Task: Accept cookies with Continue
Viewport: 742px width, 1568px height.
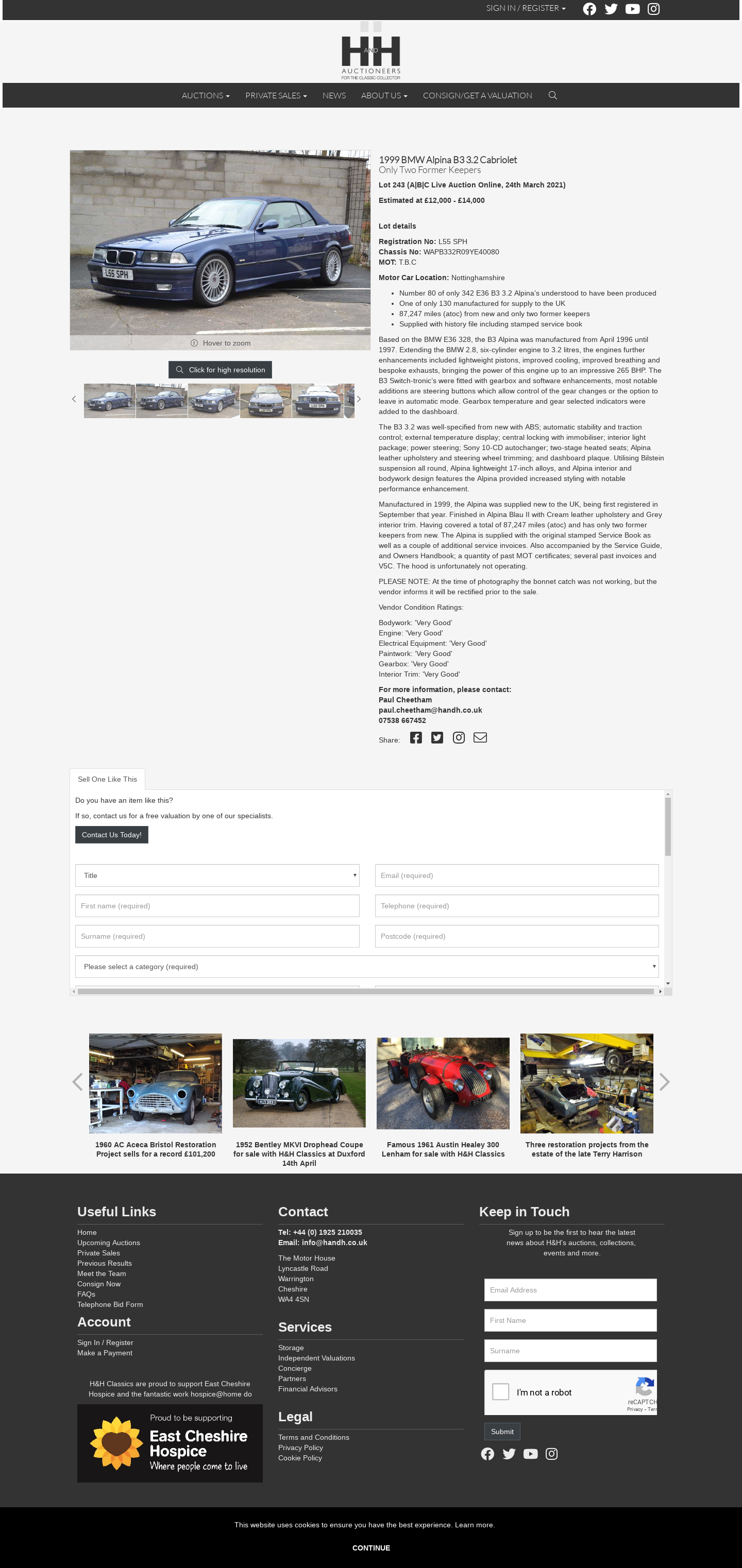Action: coord(370,1547)
